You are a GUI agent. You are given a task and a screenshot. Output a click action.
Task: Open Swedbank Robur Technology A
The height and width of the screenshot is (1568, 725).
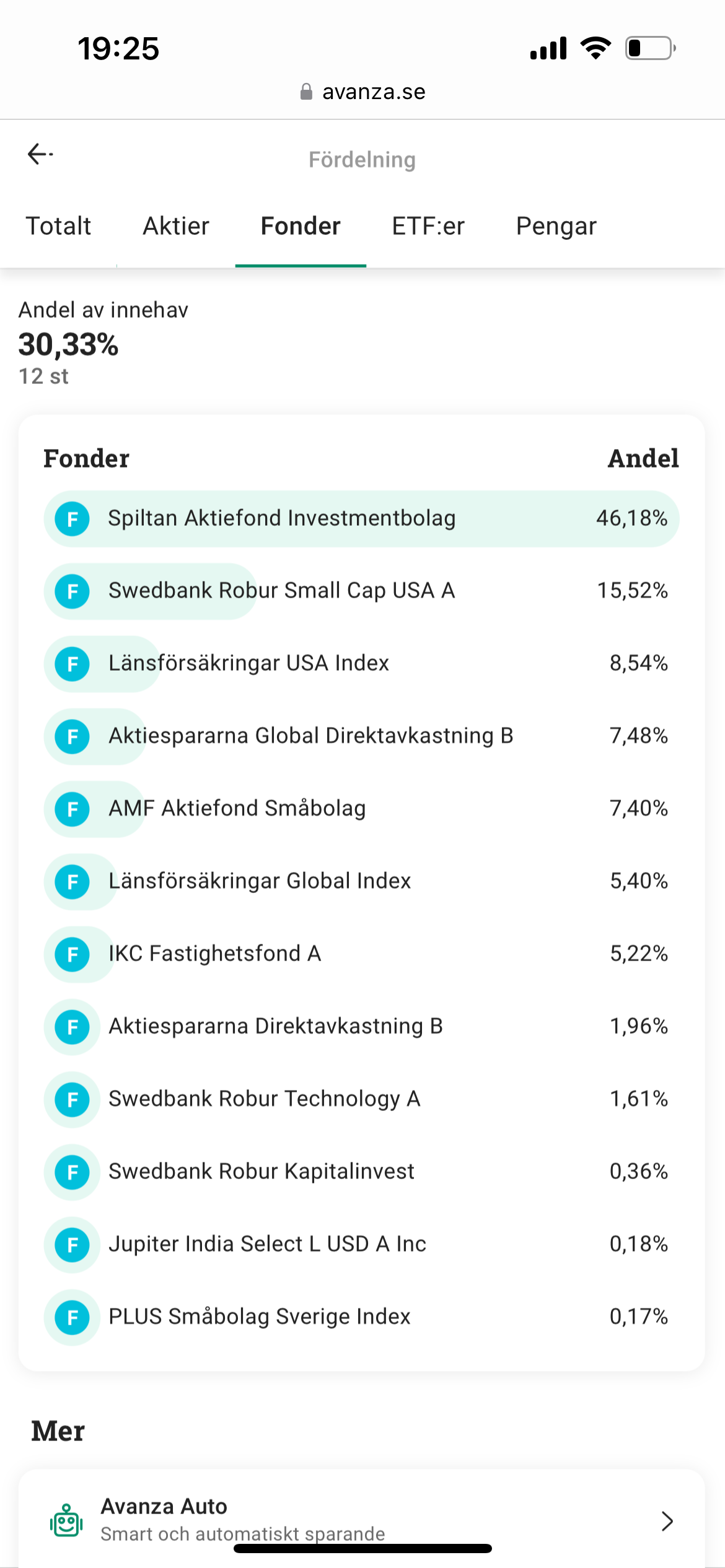[265, 1099]
